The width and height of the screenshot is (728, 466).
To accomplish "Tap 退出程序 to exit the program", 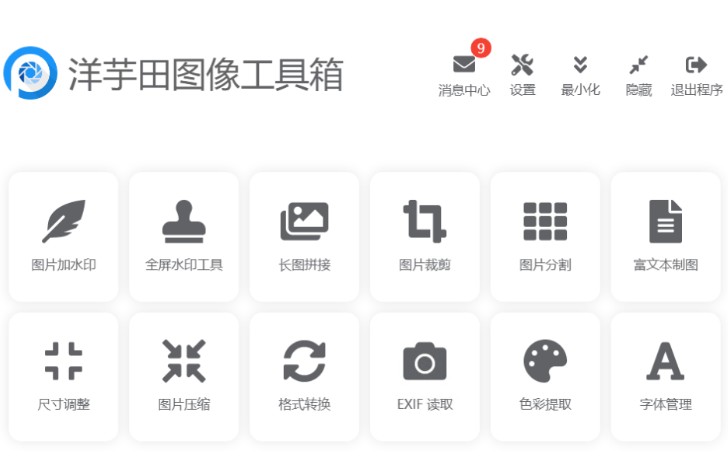I will click(x=696, y=72).
